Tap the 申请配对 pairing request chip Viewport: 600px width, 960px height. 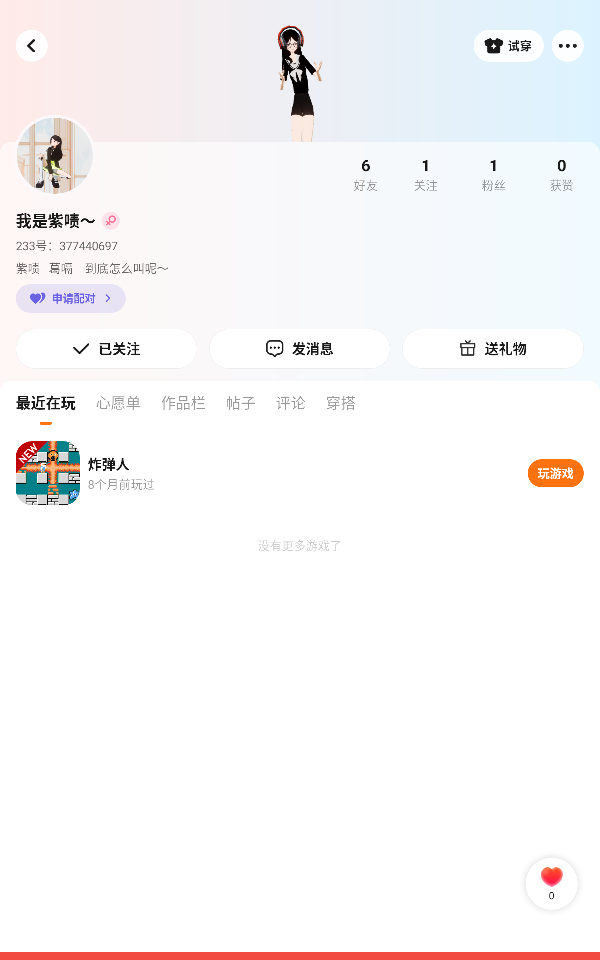click(70, 298)
